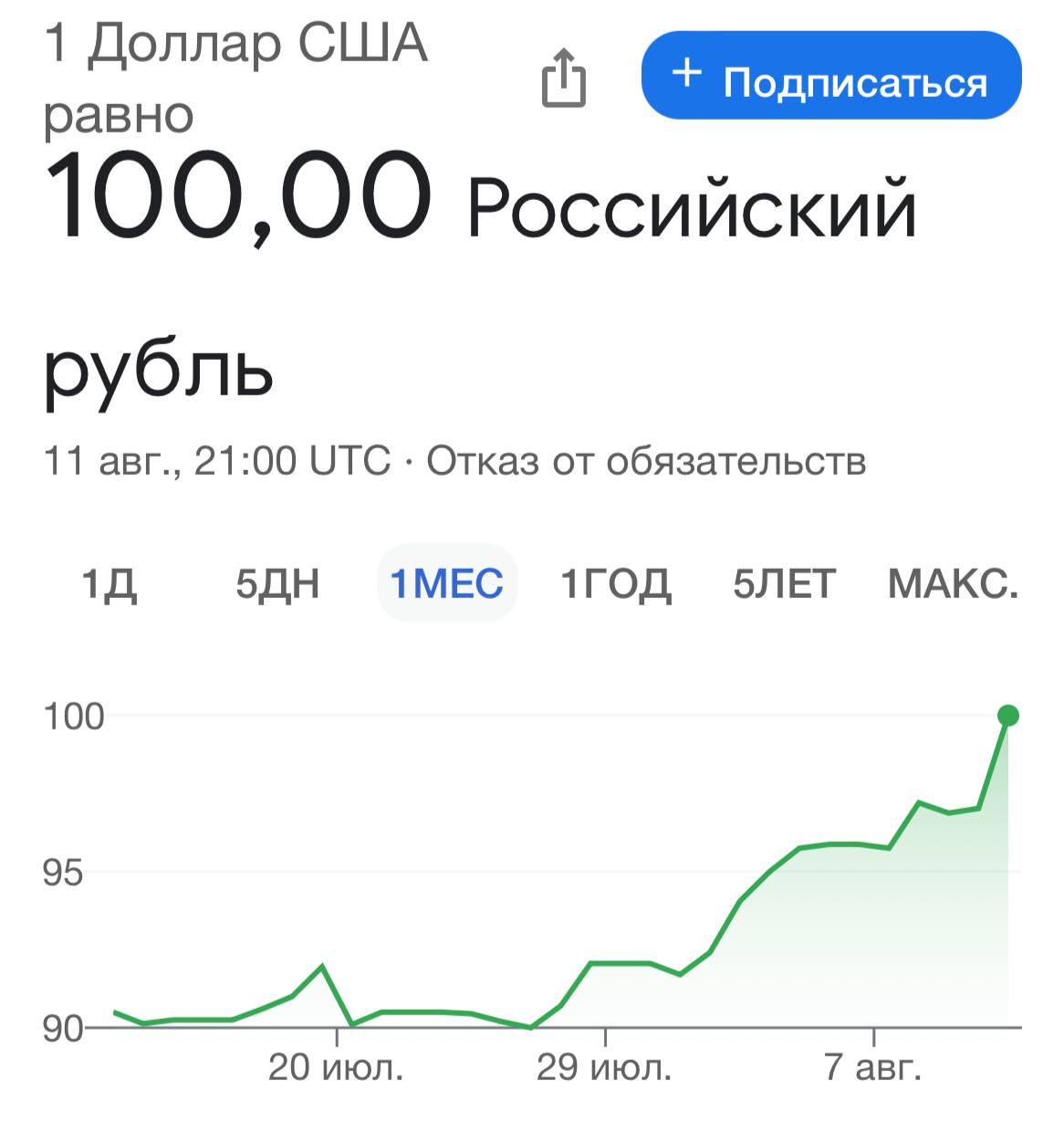Switch chart to 1Д range
The width and height of the screenshot is (1064, 1122).
[110, 583]
